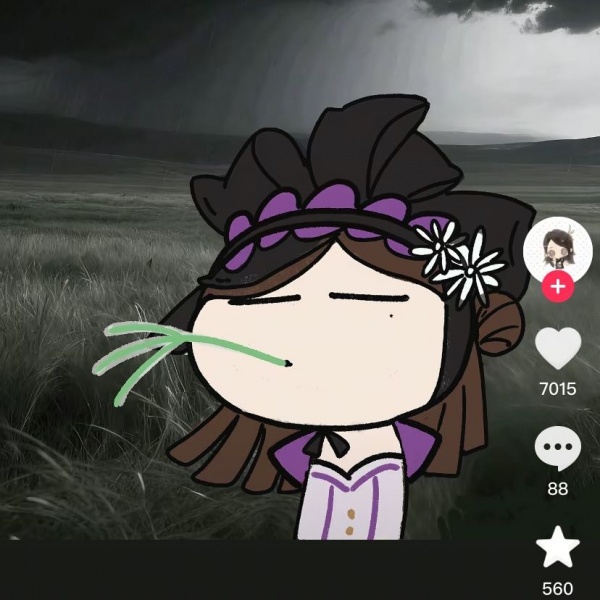The height and width of the screenshot is (600, 600).
Task: Like this video with the heart
Action: coord(557,348)
